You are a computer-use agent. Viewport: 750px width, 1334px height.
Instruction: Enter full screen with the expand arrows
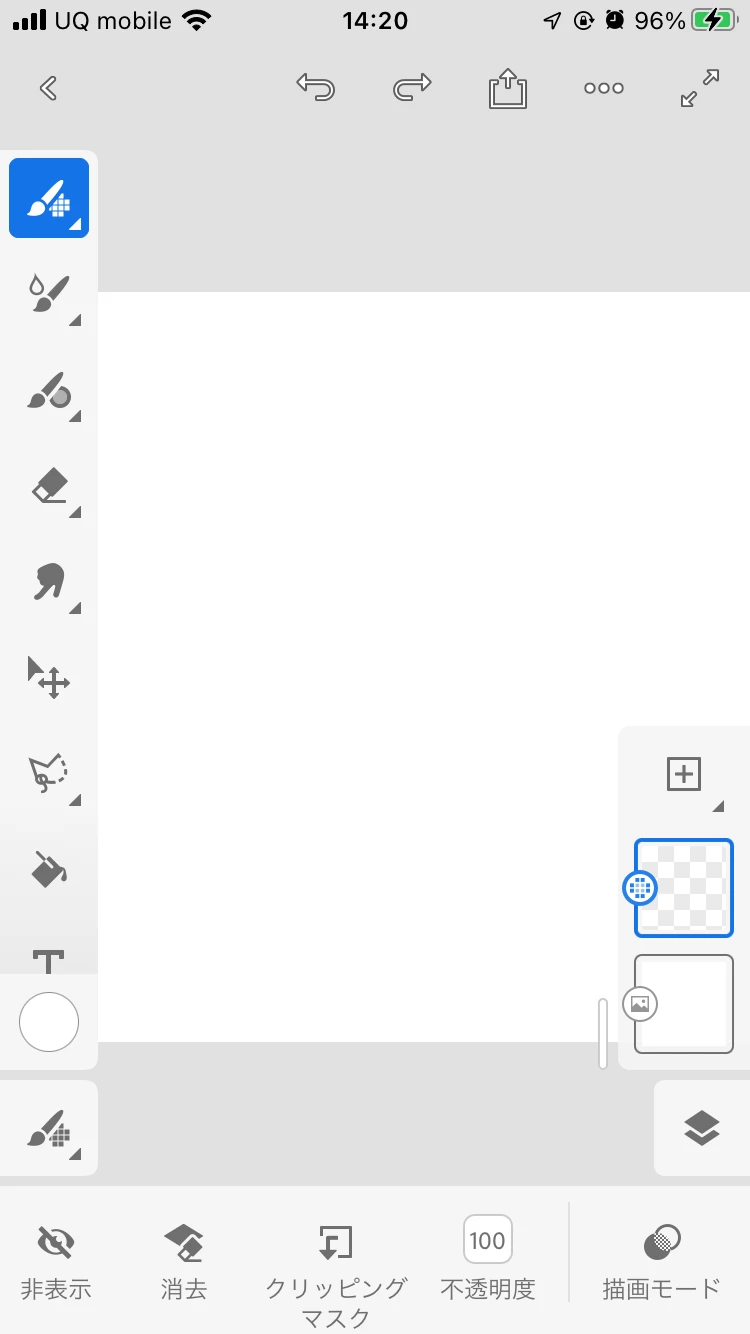(x=700, y=88)
